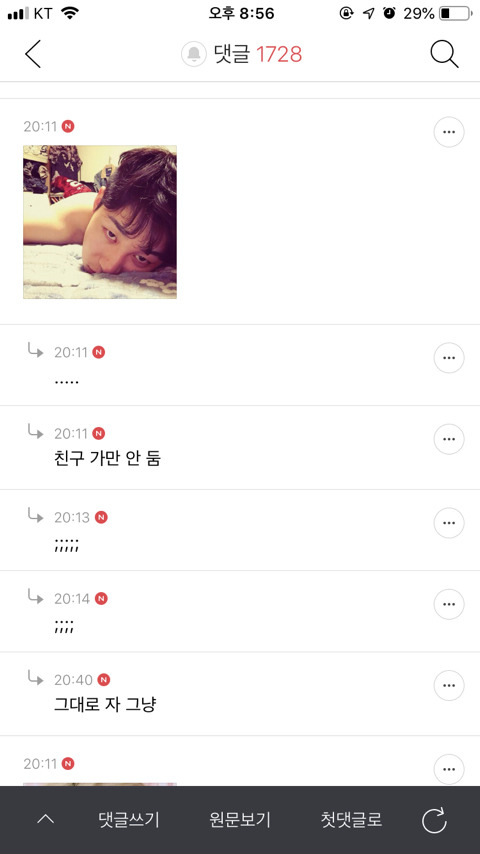Open options for reply '친구 가만 안 둠'
Viewport: 480px width, 854px height.
449,439
